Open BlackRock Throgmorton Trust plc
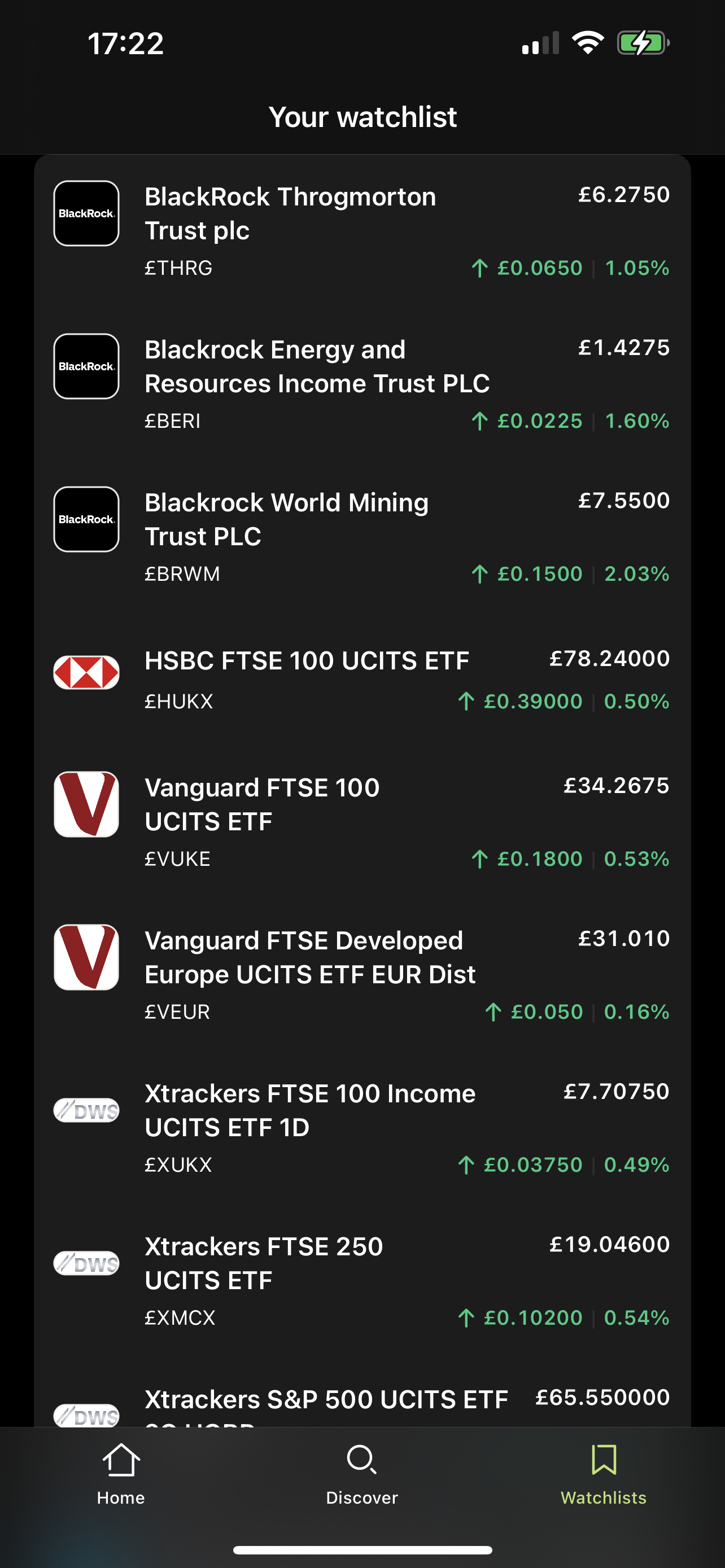 tap(362, 231)
